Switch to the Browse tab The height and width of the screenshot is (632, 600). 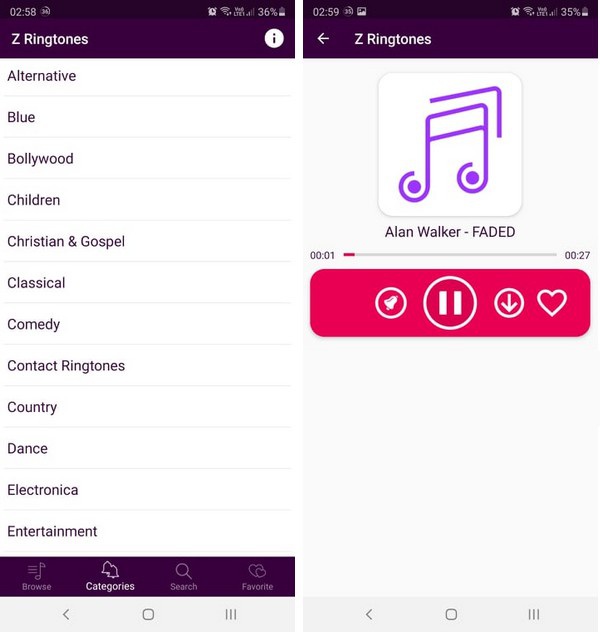point(37,576)
